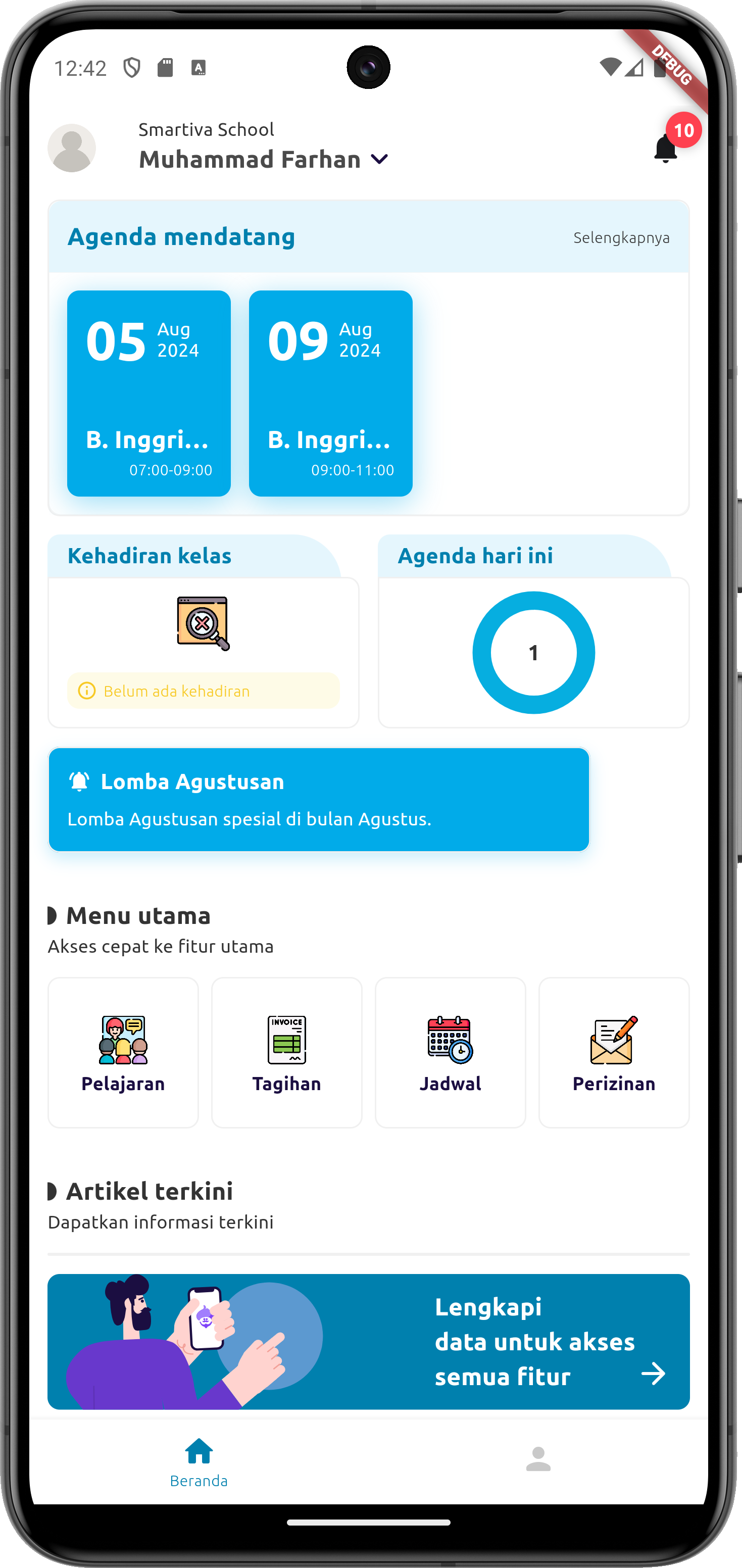The height and width of the screenshot is (1568, 742).
Task: Expand the Muhammad Farhan account dropdown
Action: [379, 160]
